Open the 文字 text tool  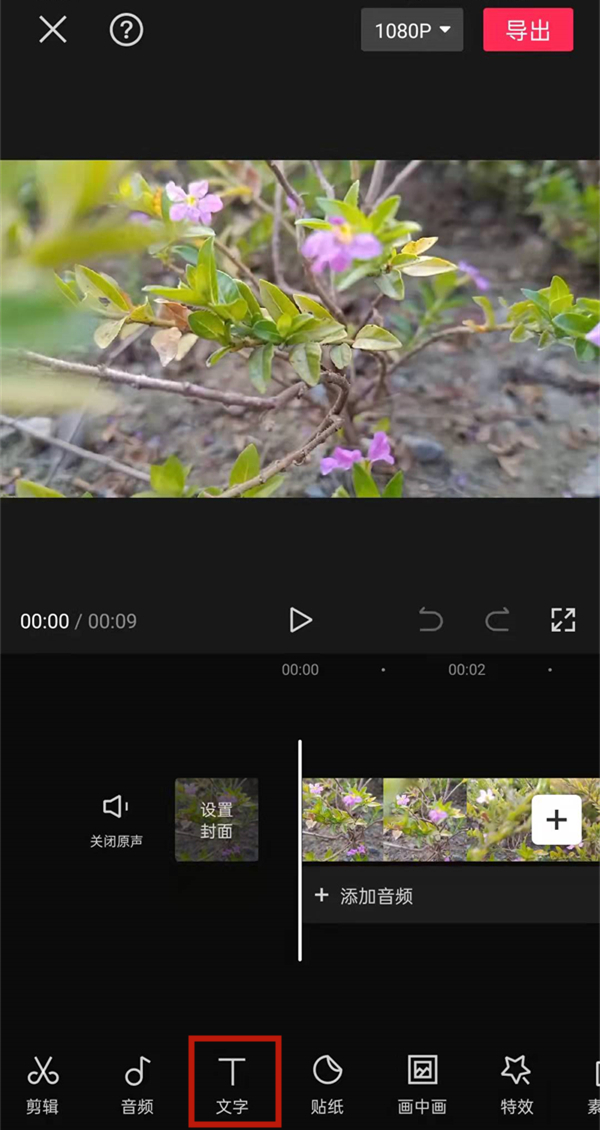click(232, 1082)
